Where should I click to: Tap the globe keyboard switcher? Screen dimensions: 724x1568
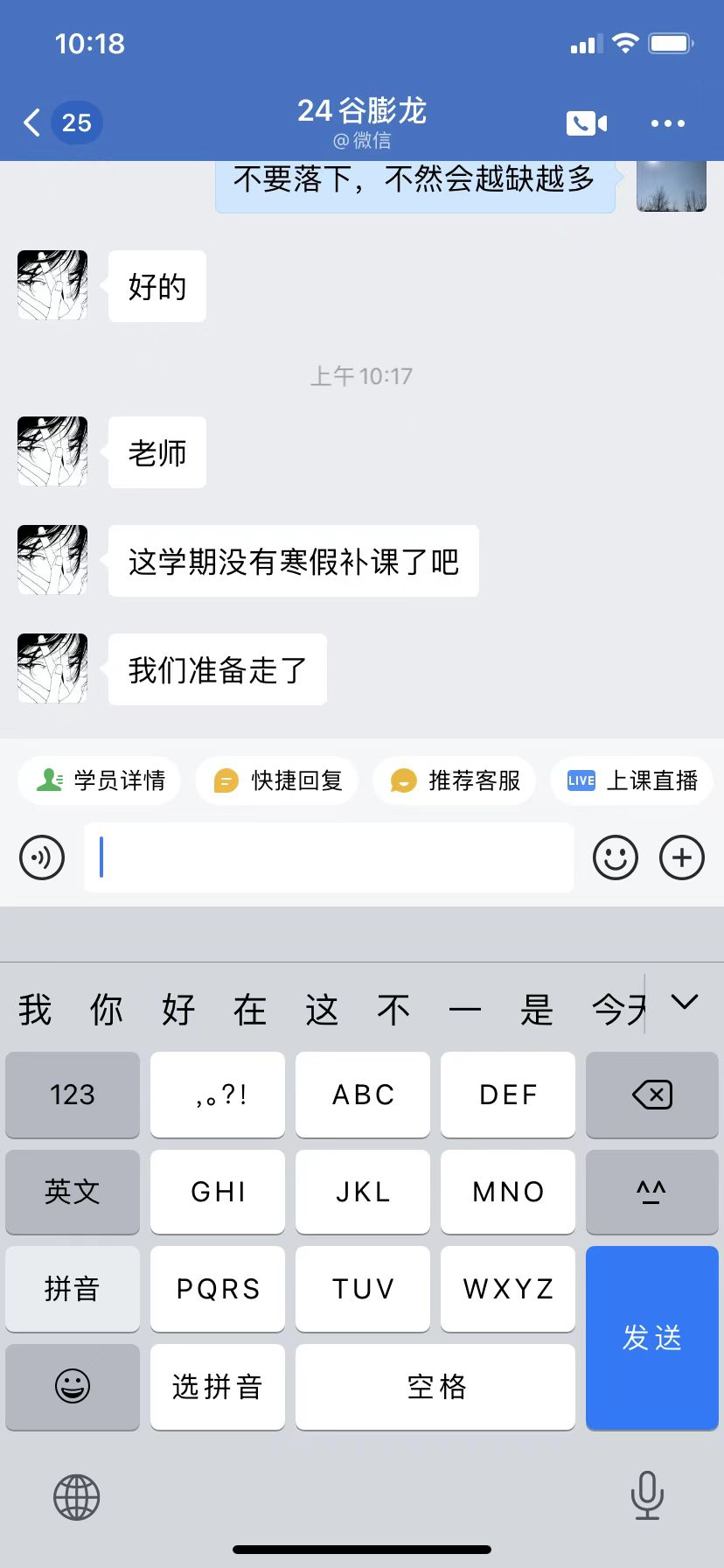(77, 1497)
